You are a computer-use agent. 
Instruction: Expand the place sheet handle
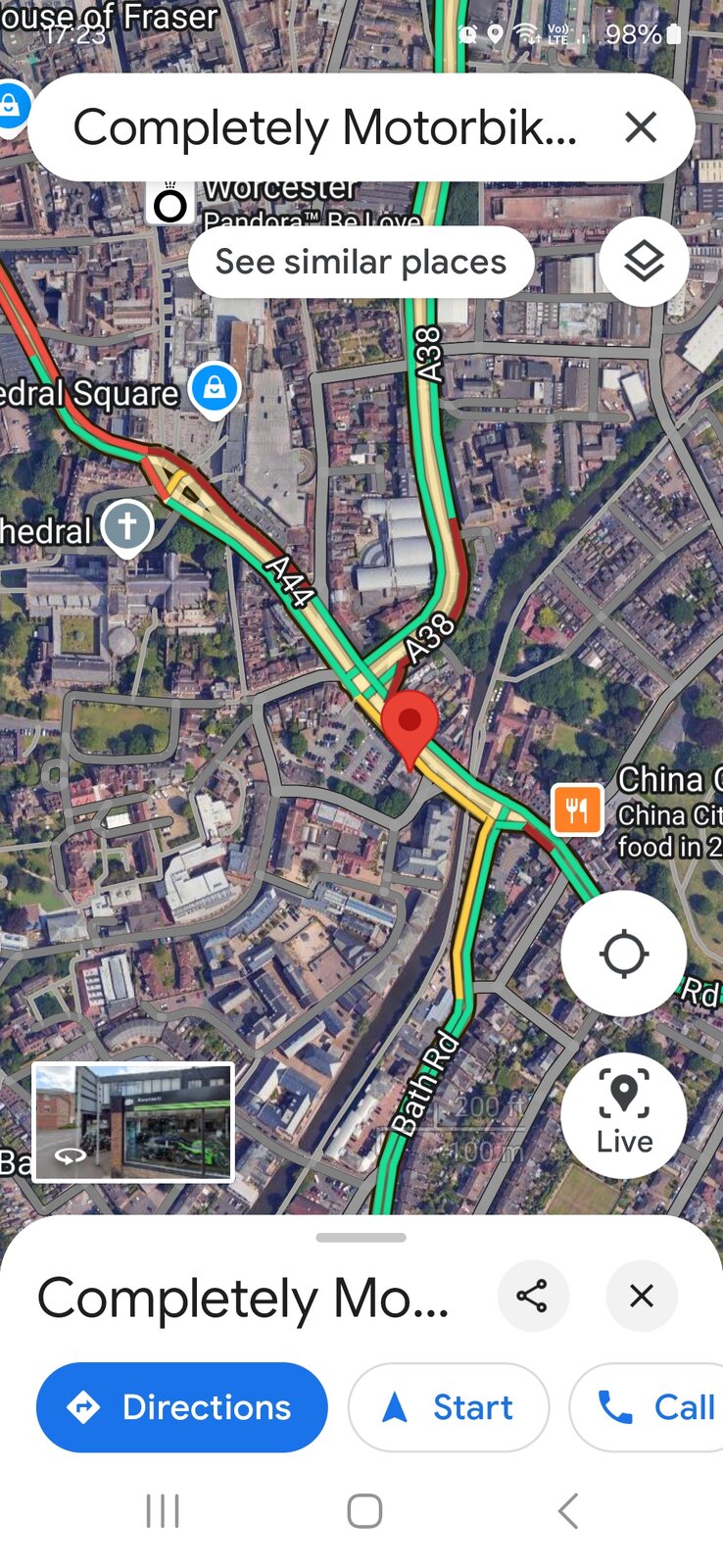coord(361,1238)
